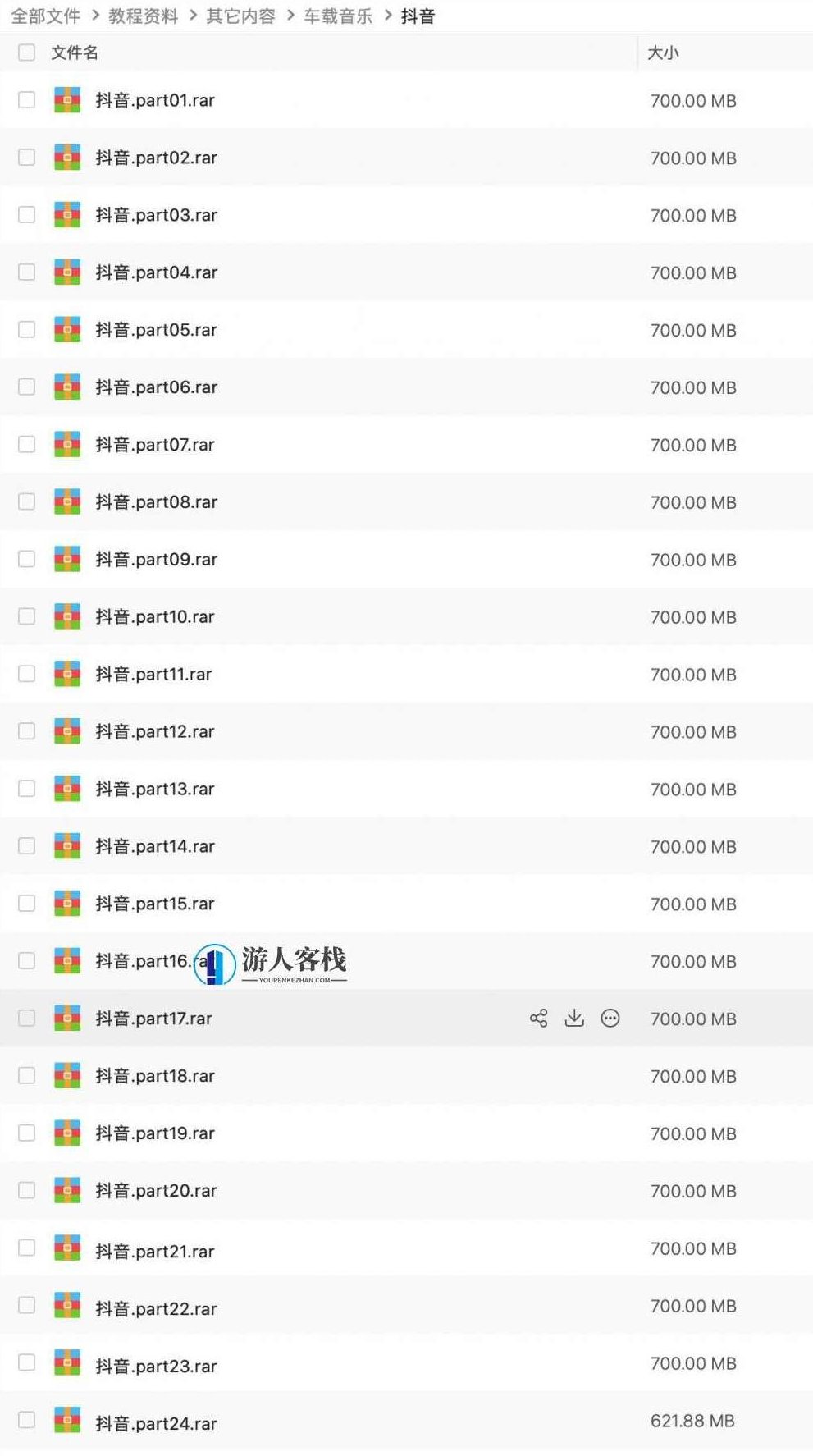Check the select-all checkbox in the header

click(26, 53)
